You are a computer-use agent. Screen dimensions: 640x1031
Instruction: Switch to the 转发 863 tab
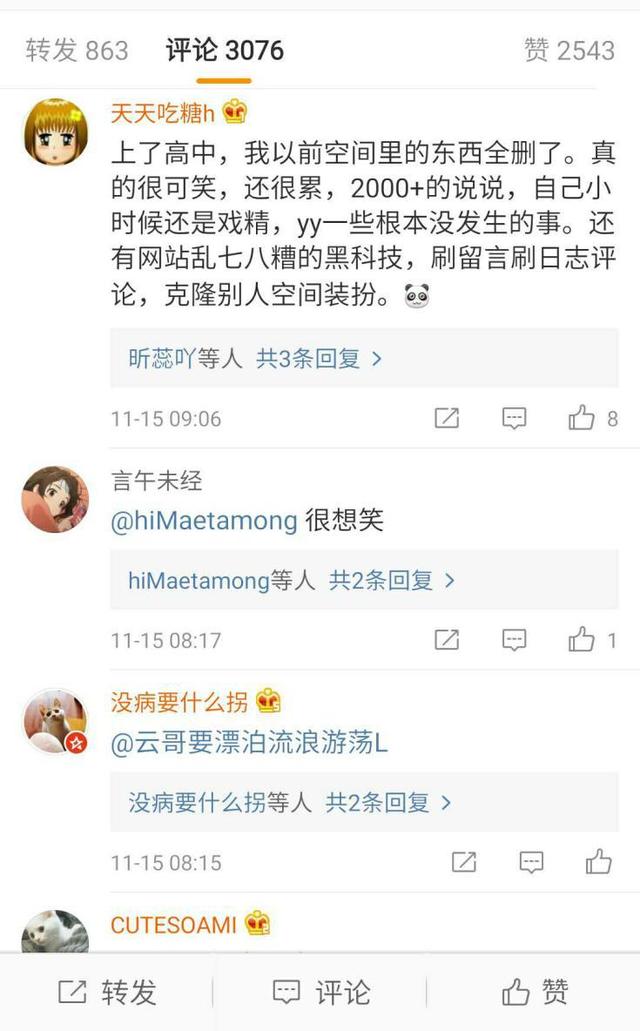[x=77, y=50]
